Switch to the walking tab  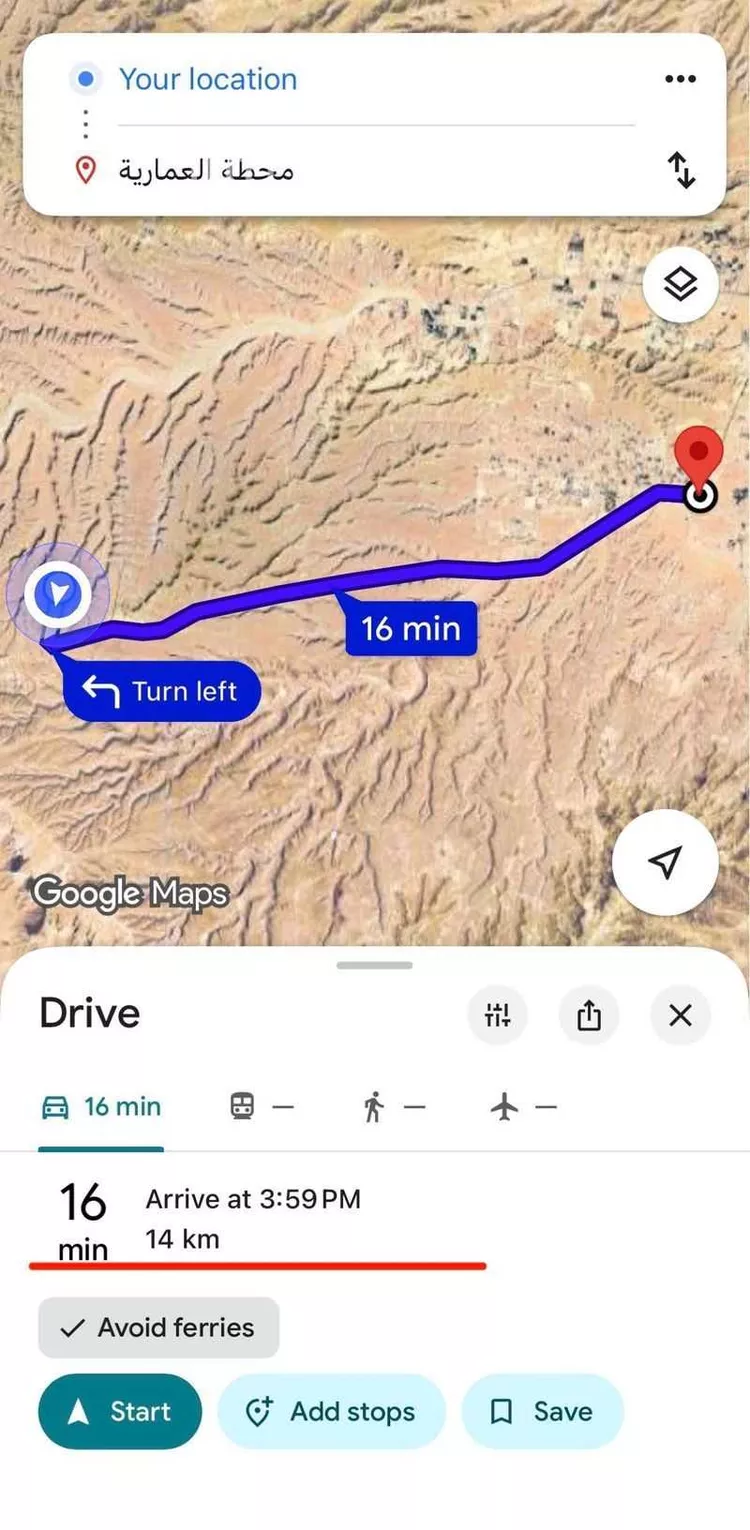pyautogui.click(x=394, y=1107)
